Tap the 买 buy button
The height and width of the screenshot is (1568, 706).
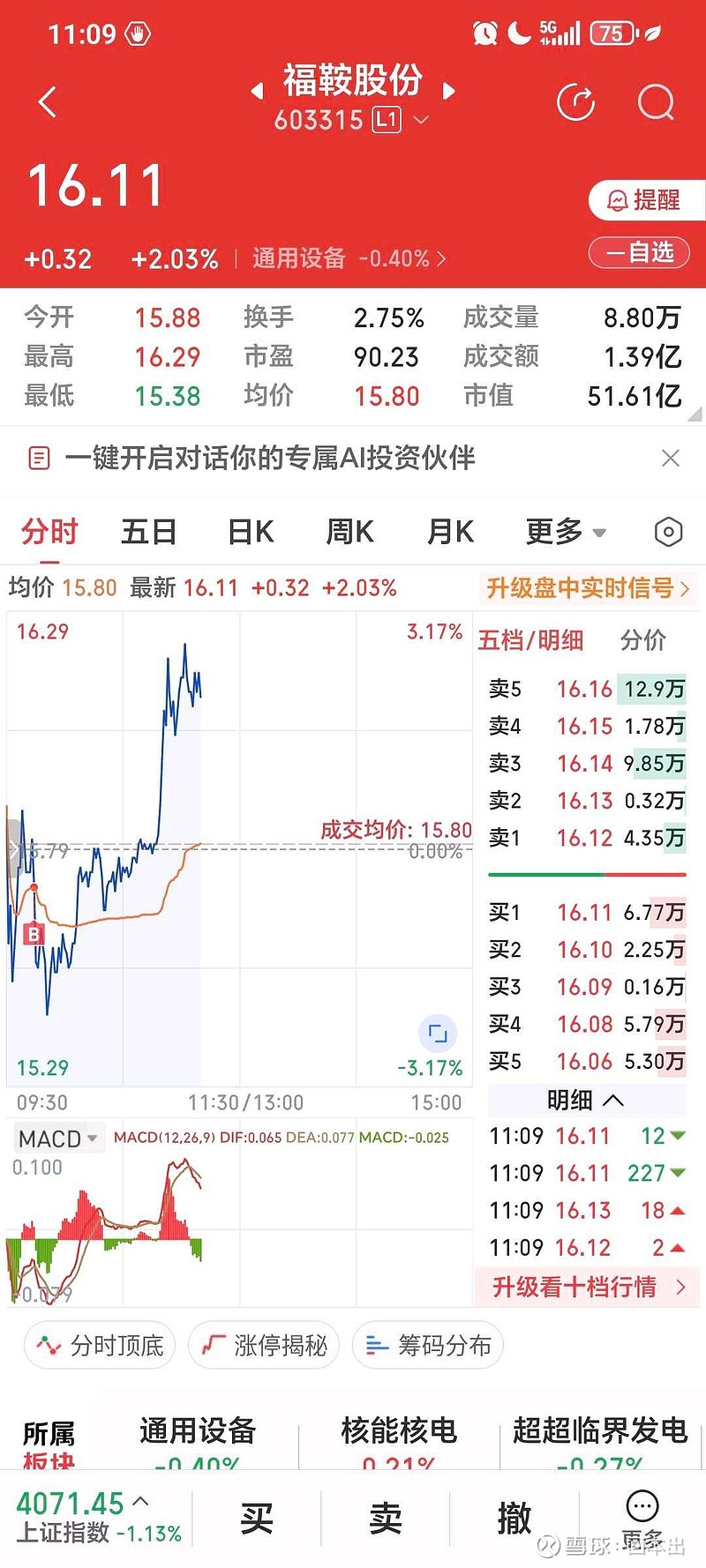[257, 1519]
